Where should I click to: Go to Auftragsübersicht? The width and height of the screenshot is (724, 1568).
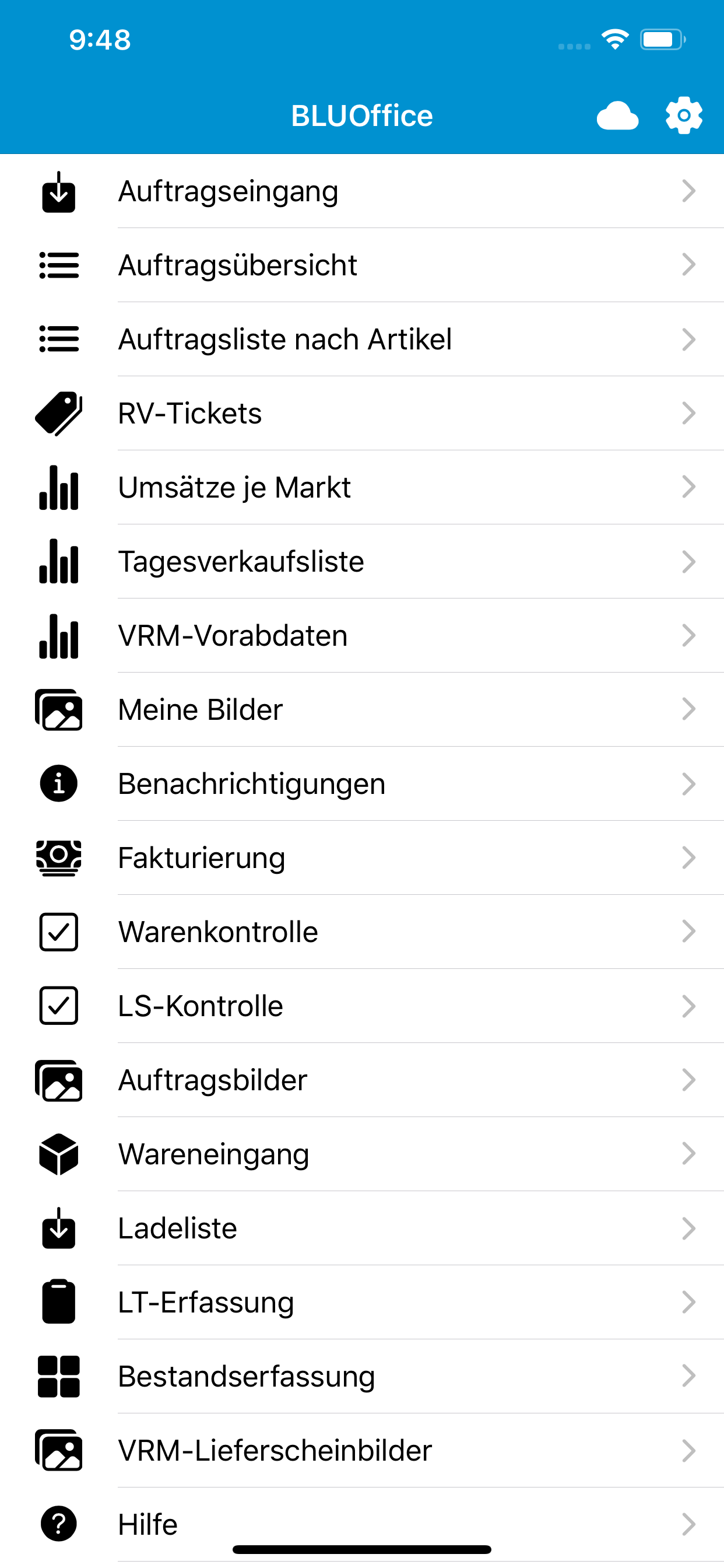pyautogui.click(x=362, y=265)
